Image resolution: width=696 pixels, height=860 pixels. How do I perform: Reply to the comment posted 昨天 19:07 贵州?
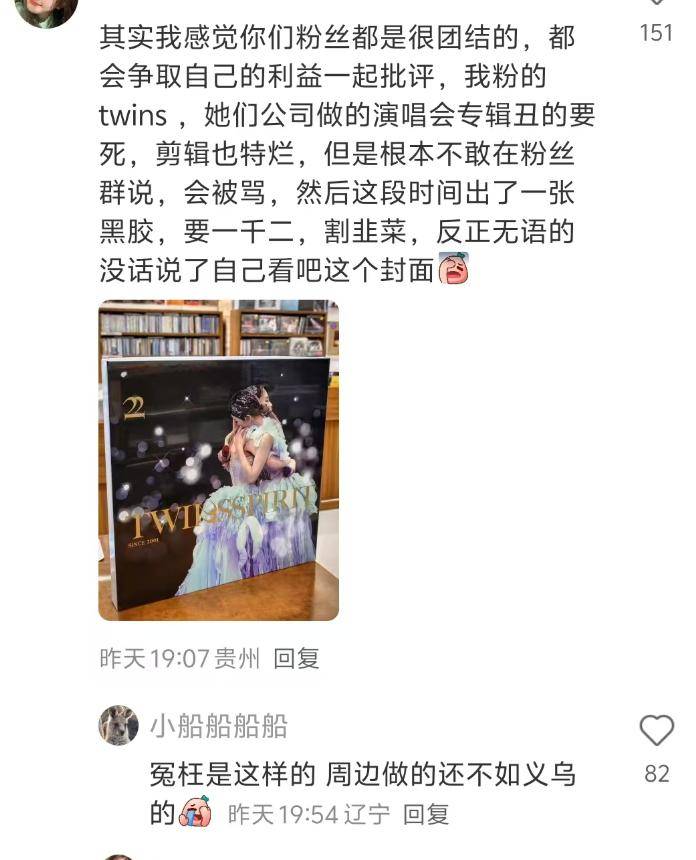tap(297, 658)
